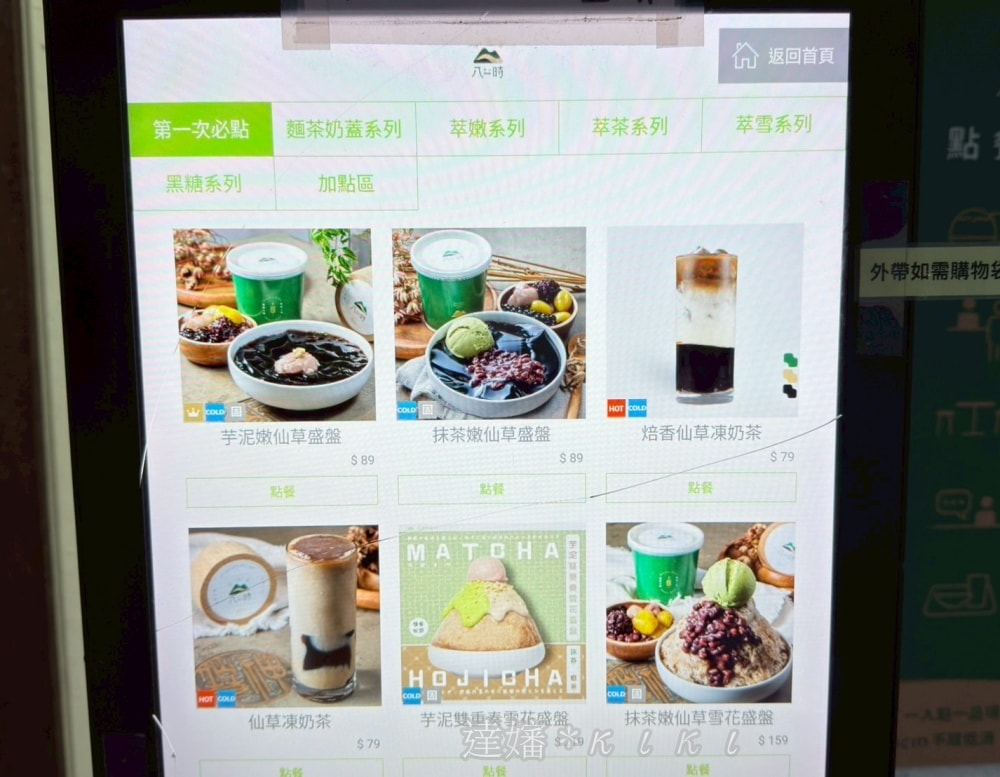Open the 萃雪系列 category
1000x777 pixels.
coord(773,125)
